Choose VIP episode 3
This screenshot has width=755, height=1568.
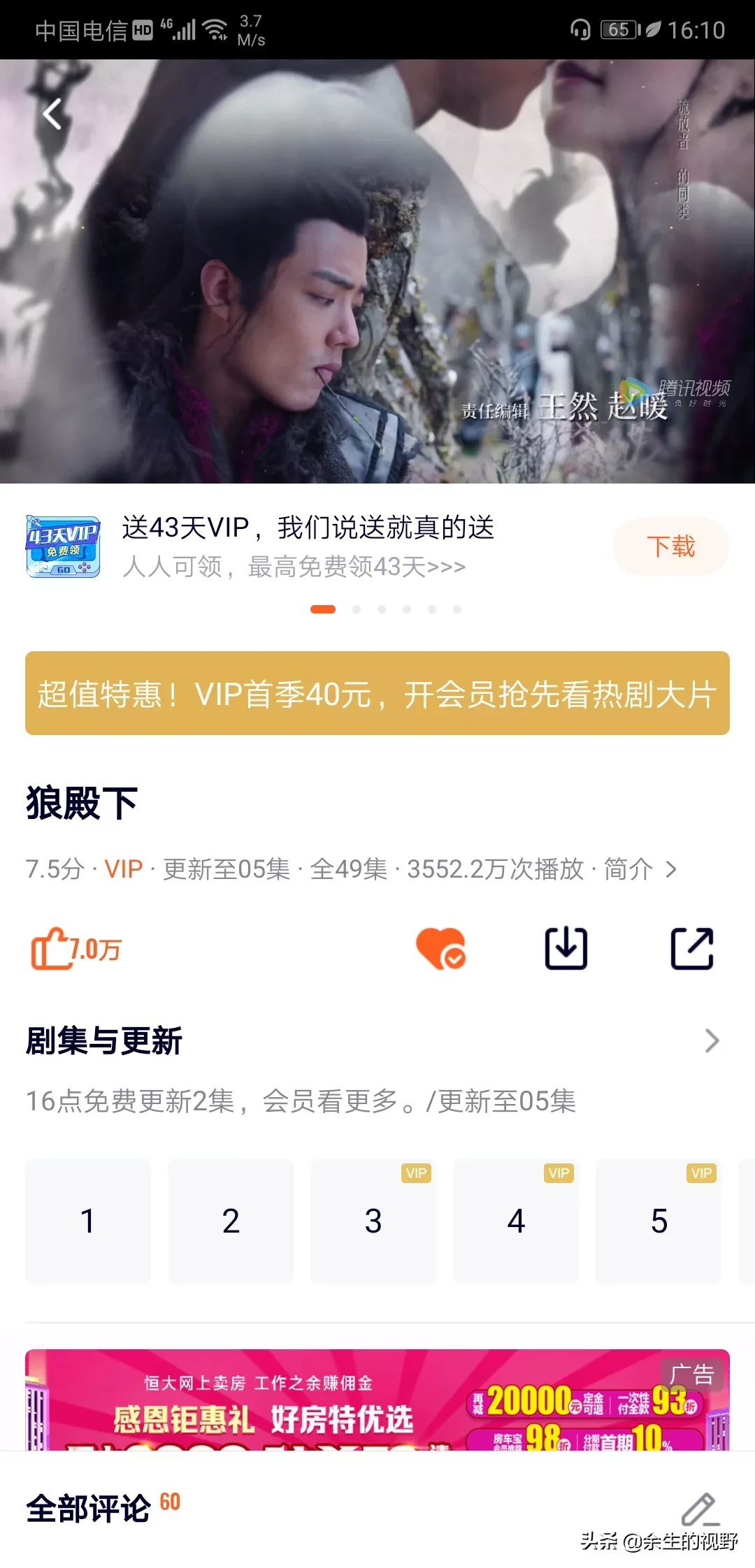[x=373, y=1221]
